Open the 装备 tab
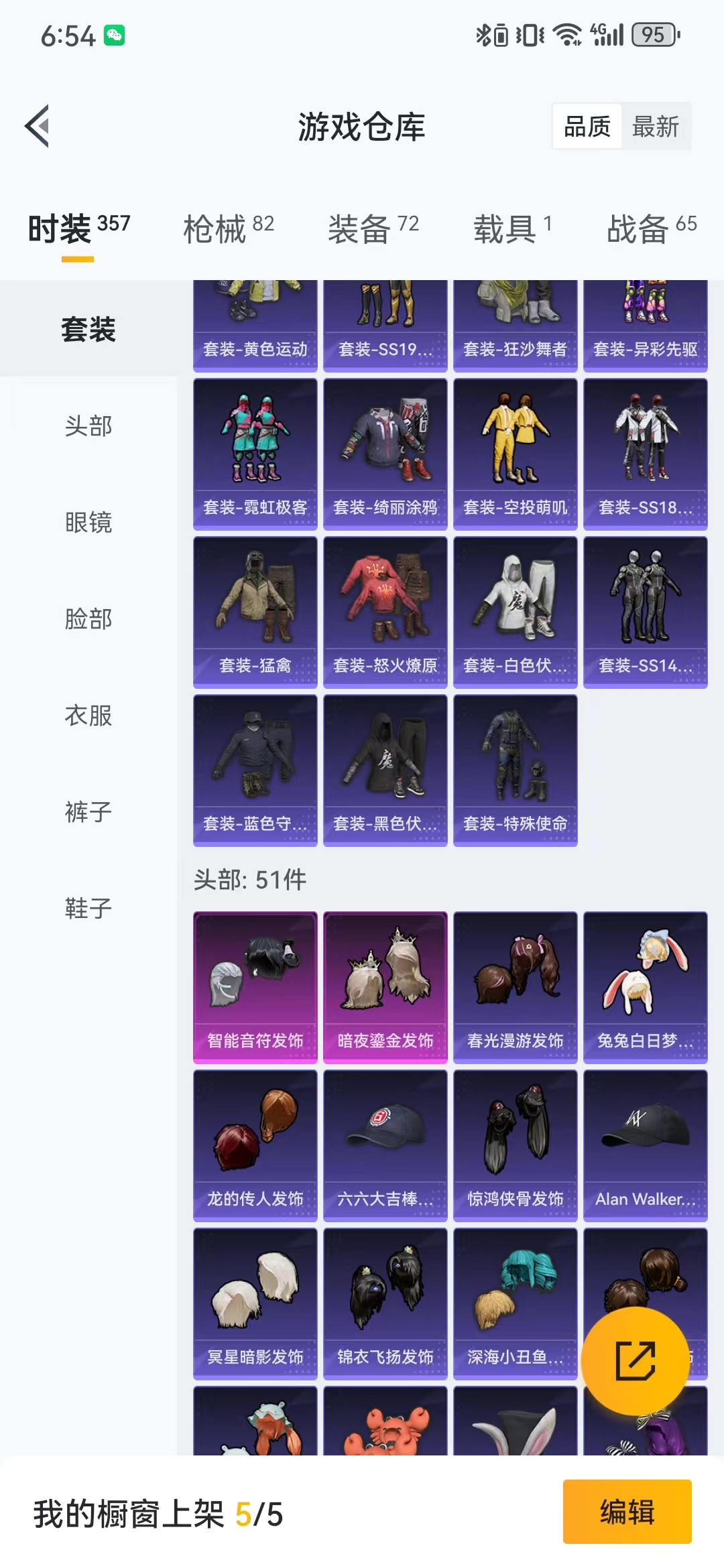The width and height of the screenshot is (724, 1568). [373, 229]
